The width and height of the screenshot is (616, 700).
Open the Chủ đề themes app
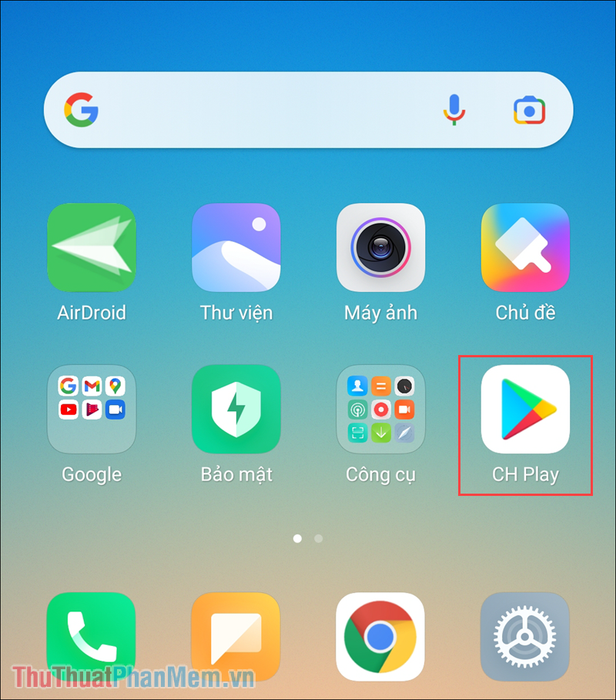525,247
